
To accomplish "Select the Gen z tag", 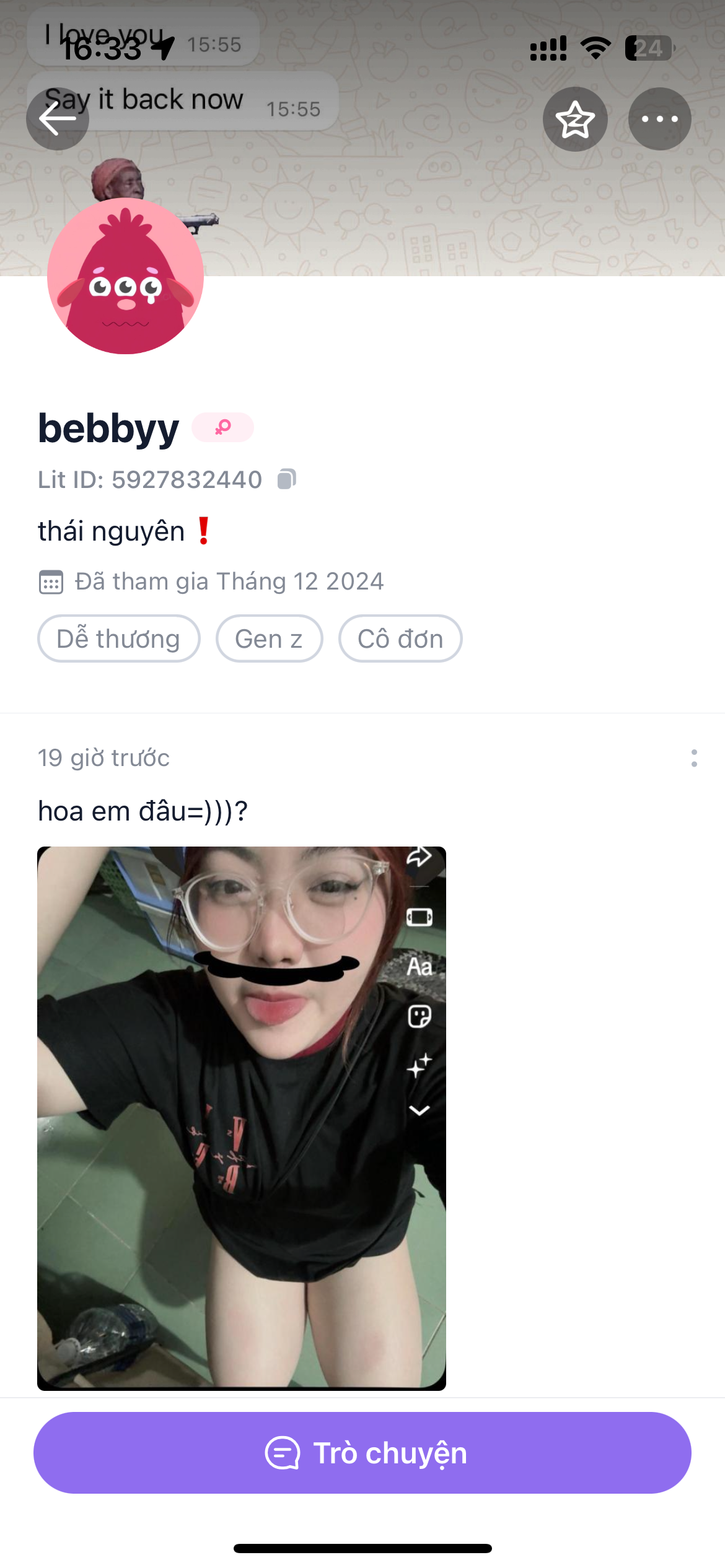I will (x=269, y=638).
